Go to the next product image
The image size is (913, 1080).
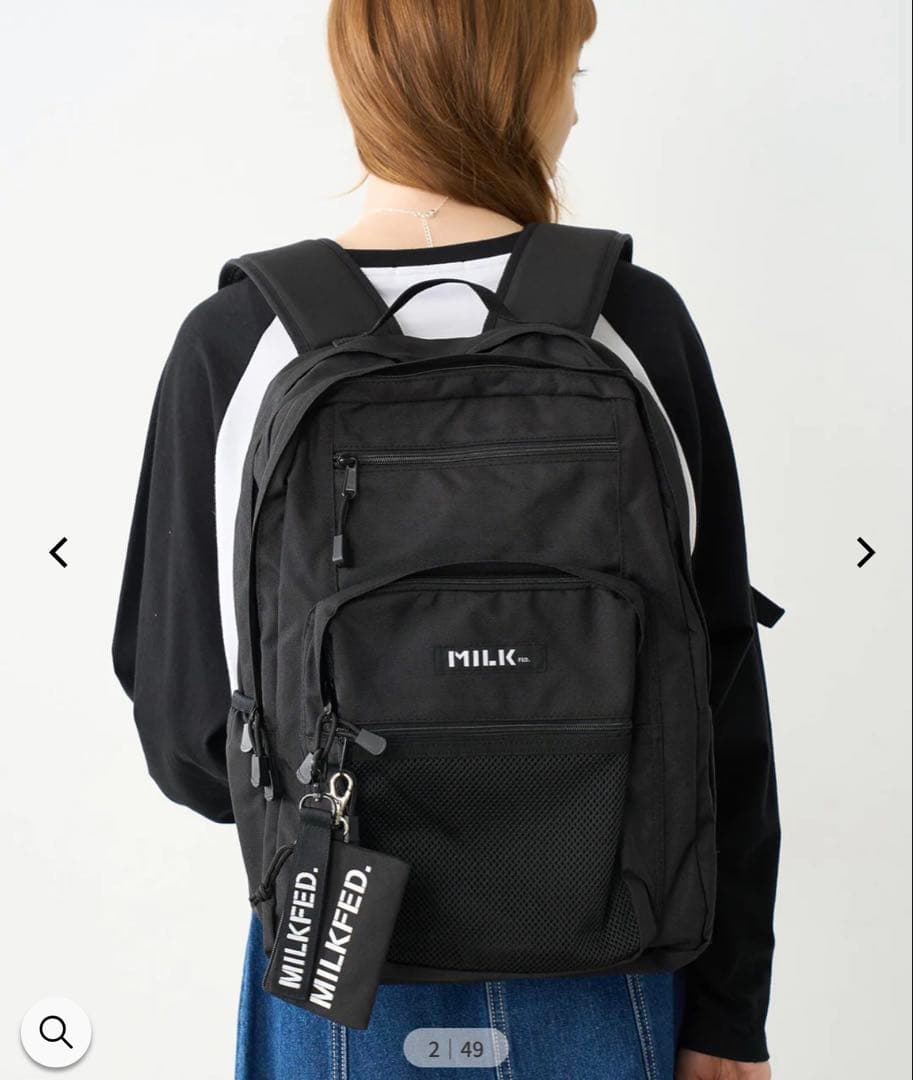click(865, 552)
